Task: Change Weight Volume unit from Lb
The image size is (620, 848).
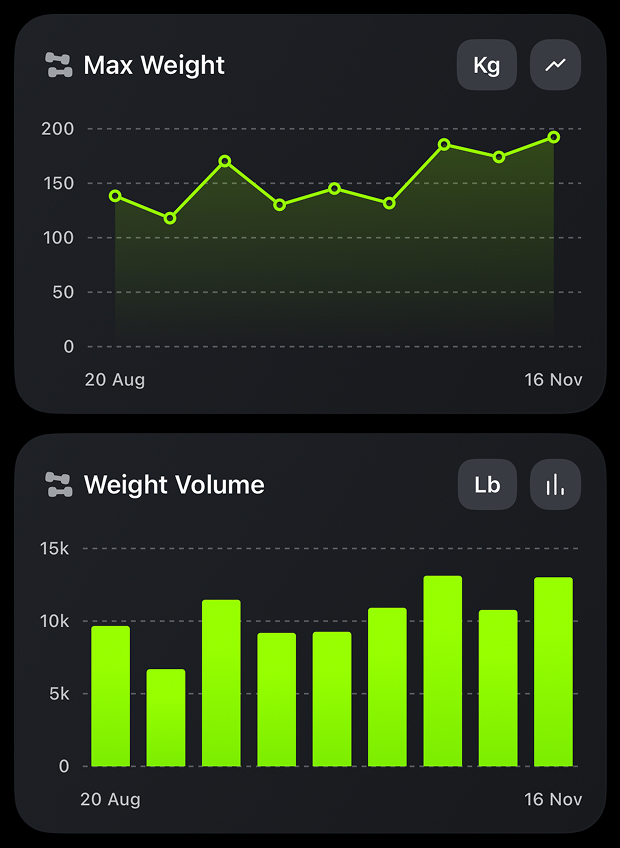Action: point(486,485)
